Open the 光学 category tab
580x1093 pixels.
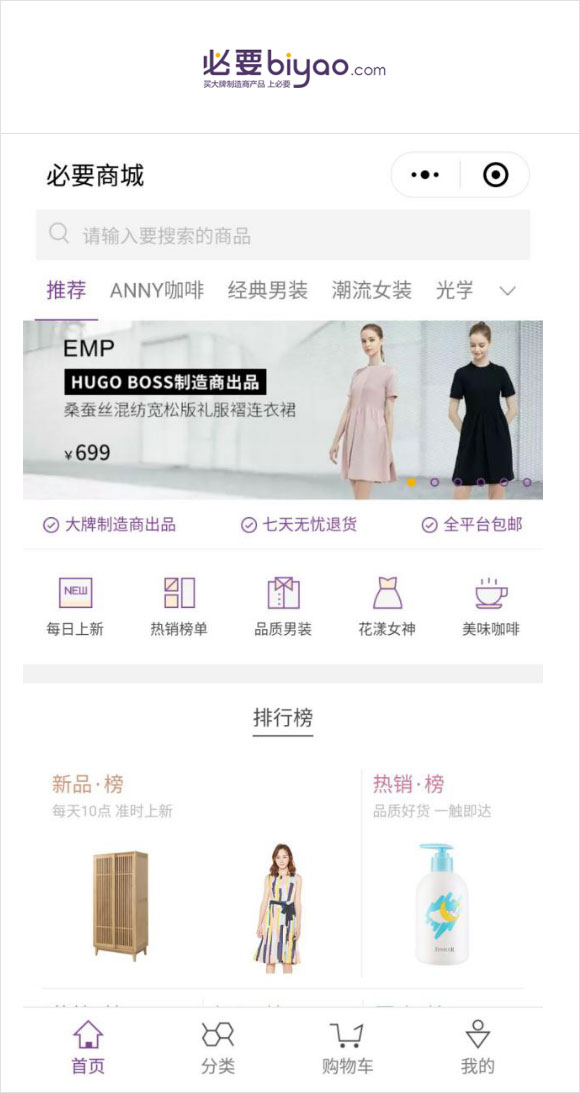click(x=455, y=291)
